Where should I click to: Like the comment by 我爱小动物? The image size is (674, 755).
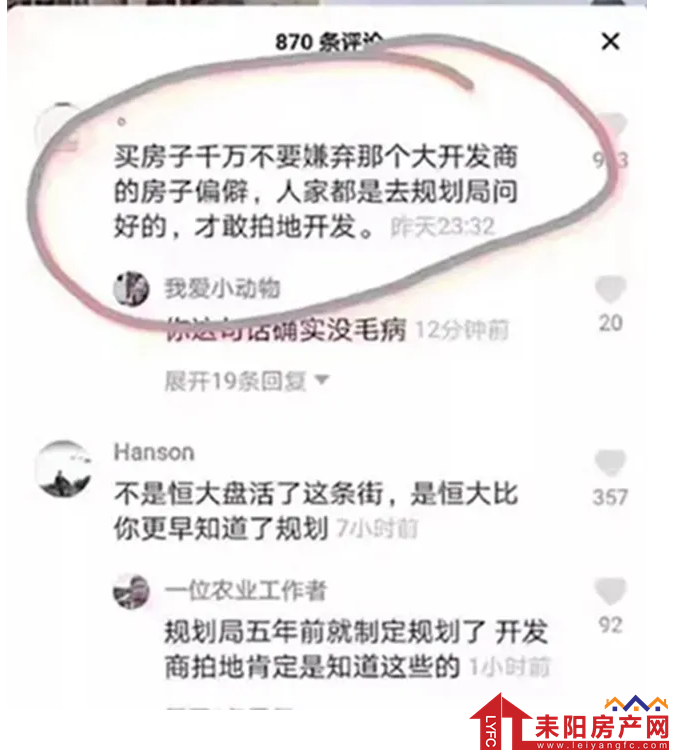(610, 291)
